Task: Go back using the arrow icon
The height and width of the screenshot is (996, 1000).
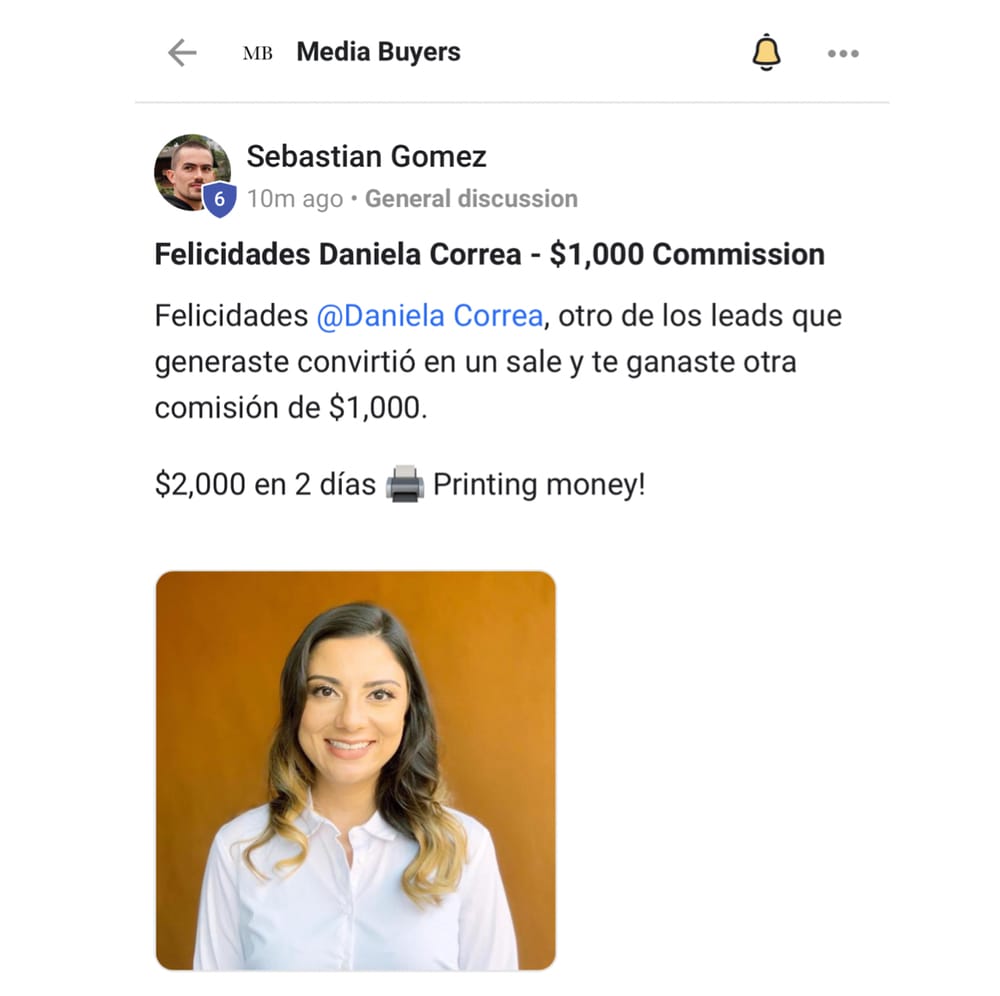Action: click(x=182, y=53)
